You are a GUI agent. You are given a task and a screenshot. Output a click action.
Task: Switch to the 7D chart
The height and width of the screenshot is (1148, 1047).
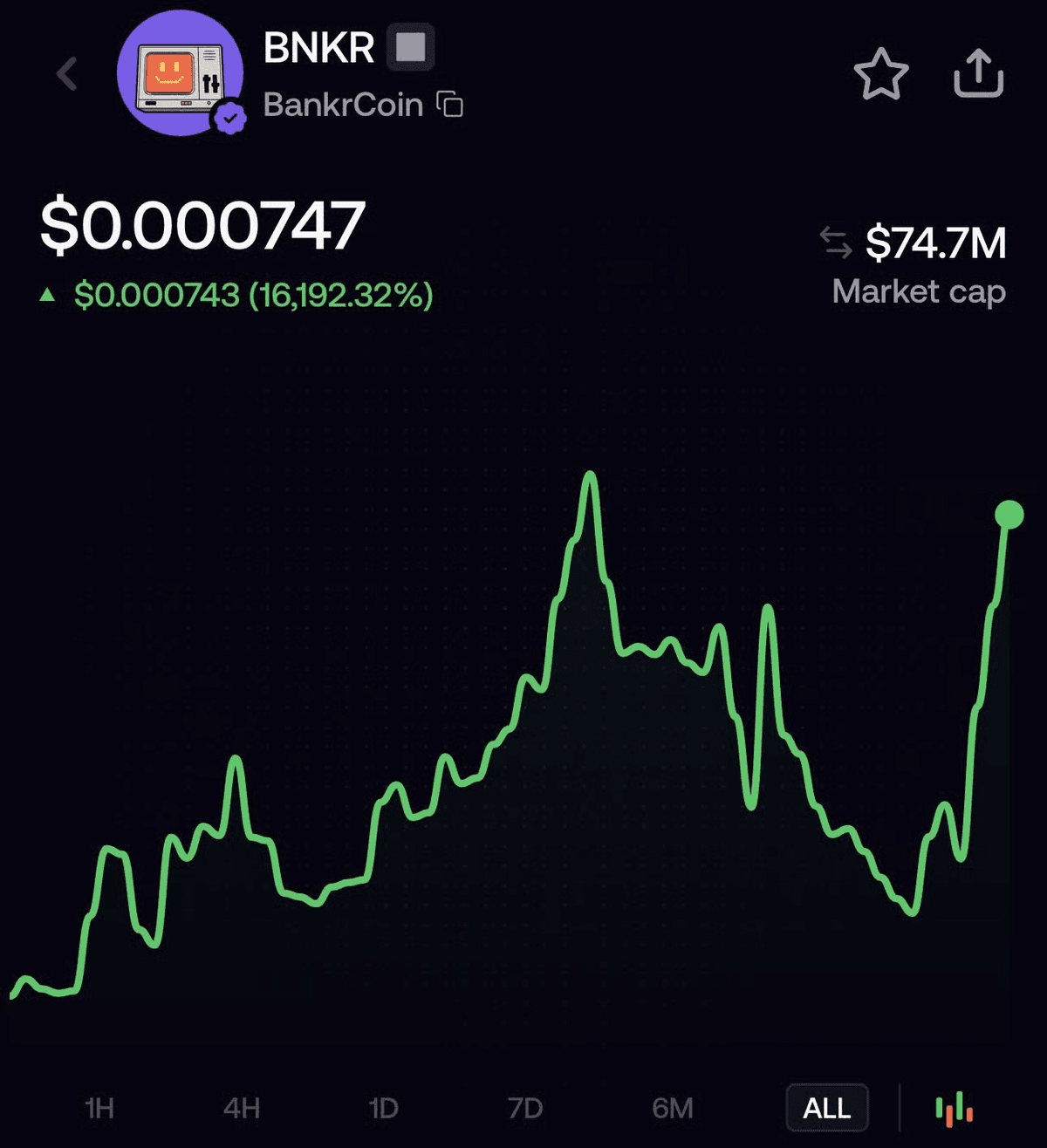(x=525, y=1109)
